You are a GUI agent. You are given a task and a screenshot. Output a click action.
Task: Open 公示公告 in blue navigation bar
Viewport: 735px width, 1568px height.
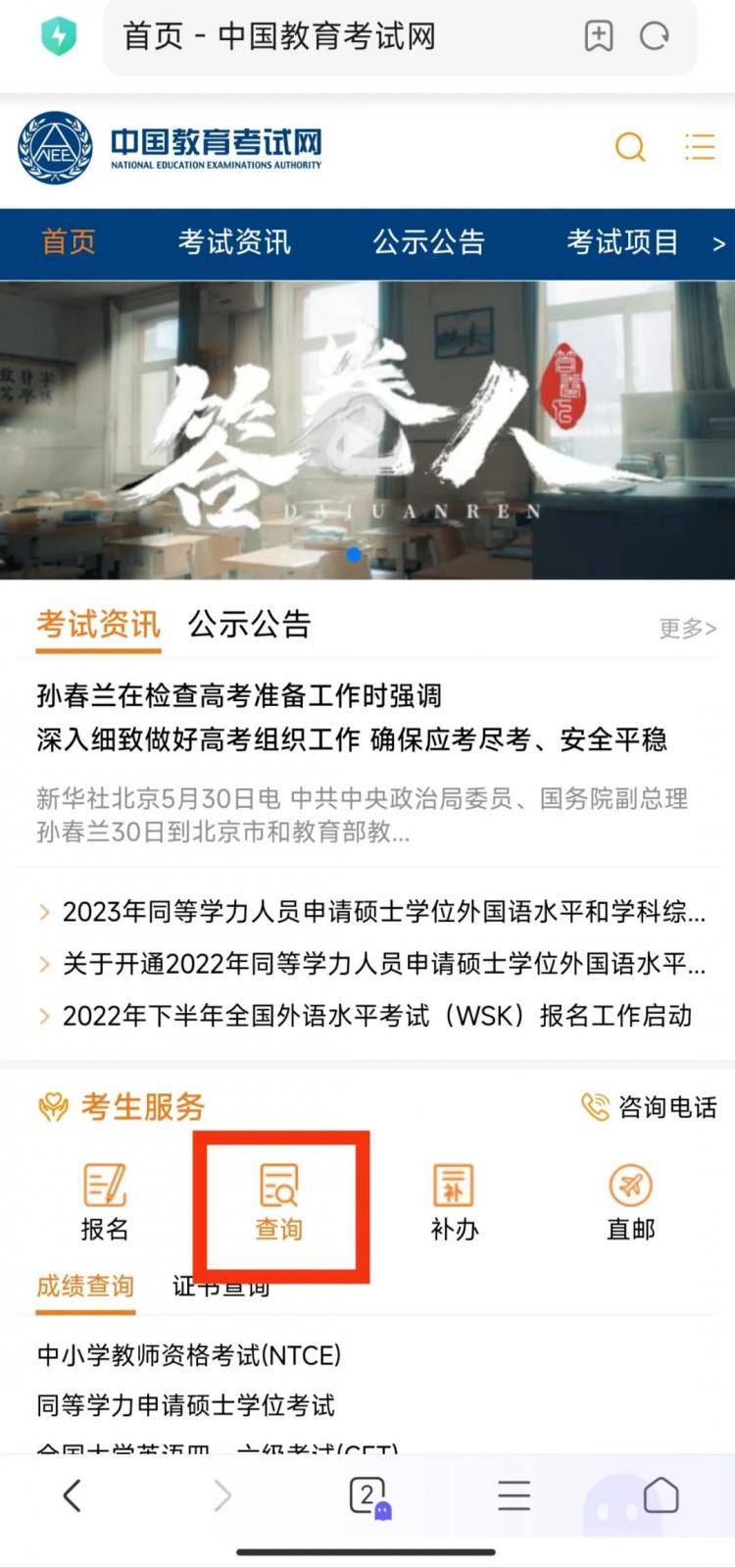428,242
